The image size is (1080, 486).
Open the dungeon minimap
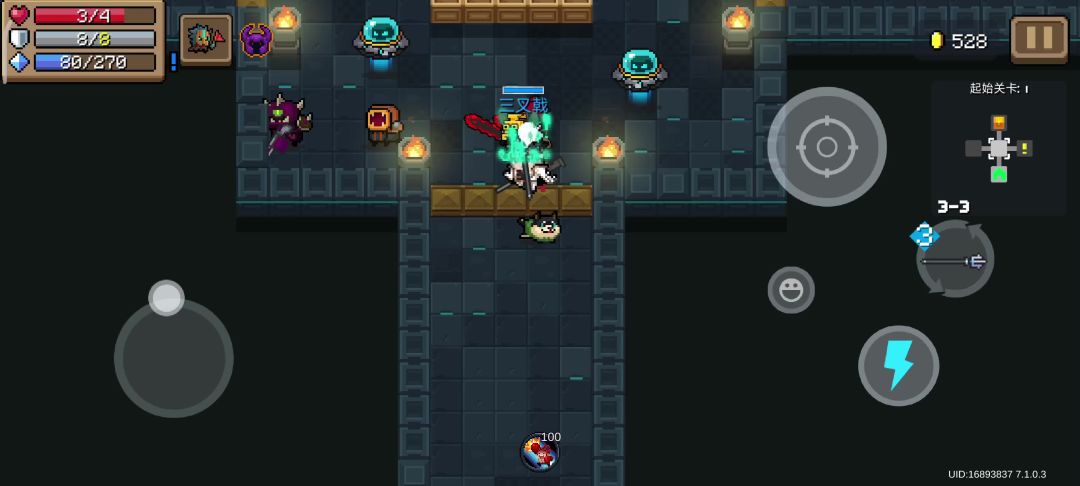(998, 149)
